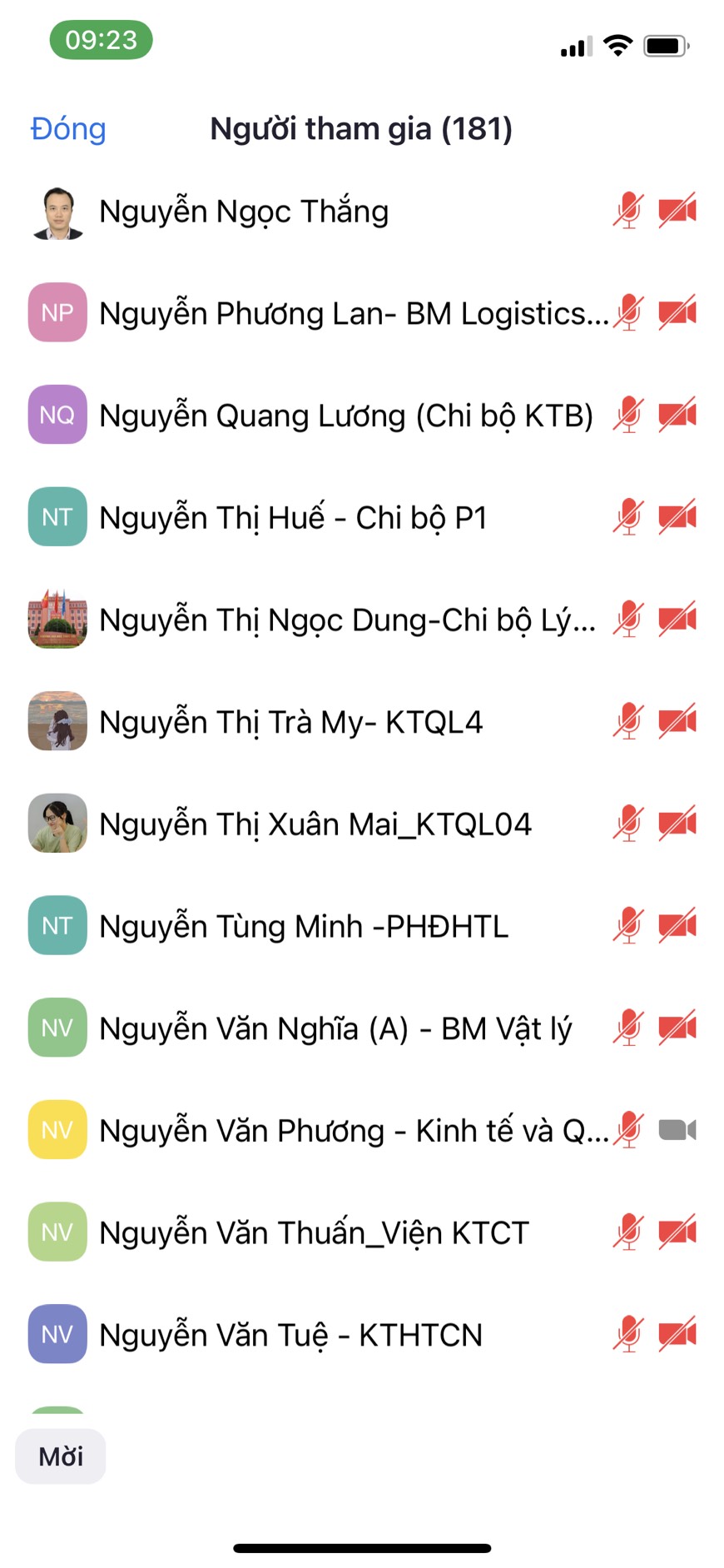Select Nguyễn Phương Lan- BM Logistics row
Viewport: 724px width, 1568px height.
coord(354,314)
